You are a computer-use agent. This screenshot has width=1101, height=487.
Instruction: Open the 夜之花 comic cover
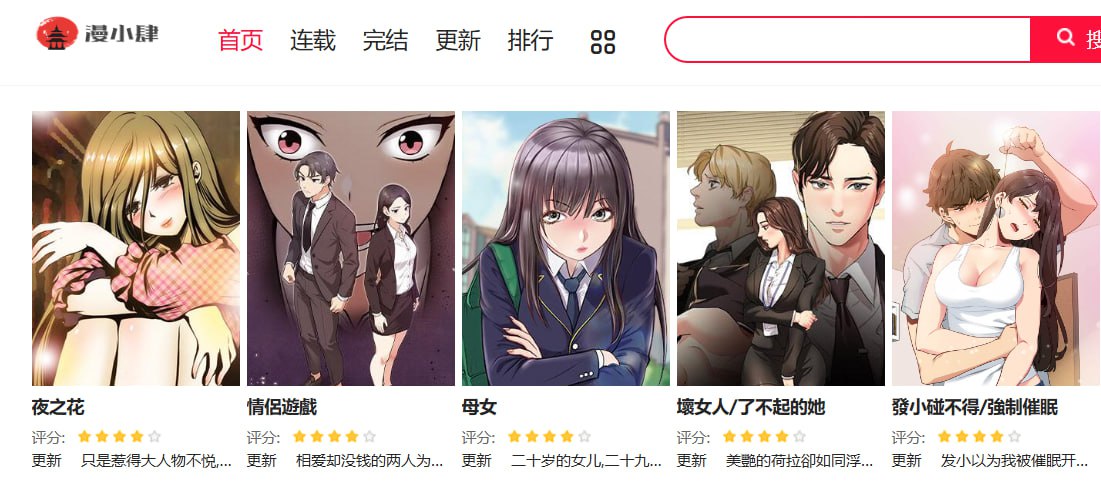tap(136, 248)
